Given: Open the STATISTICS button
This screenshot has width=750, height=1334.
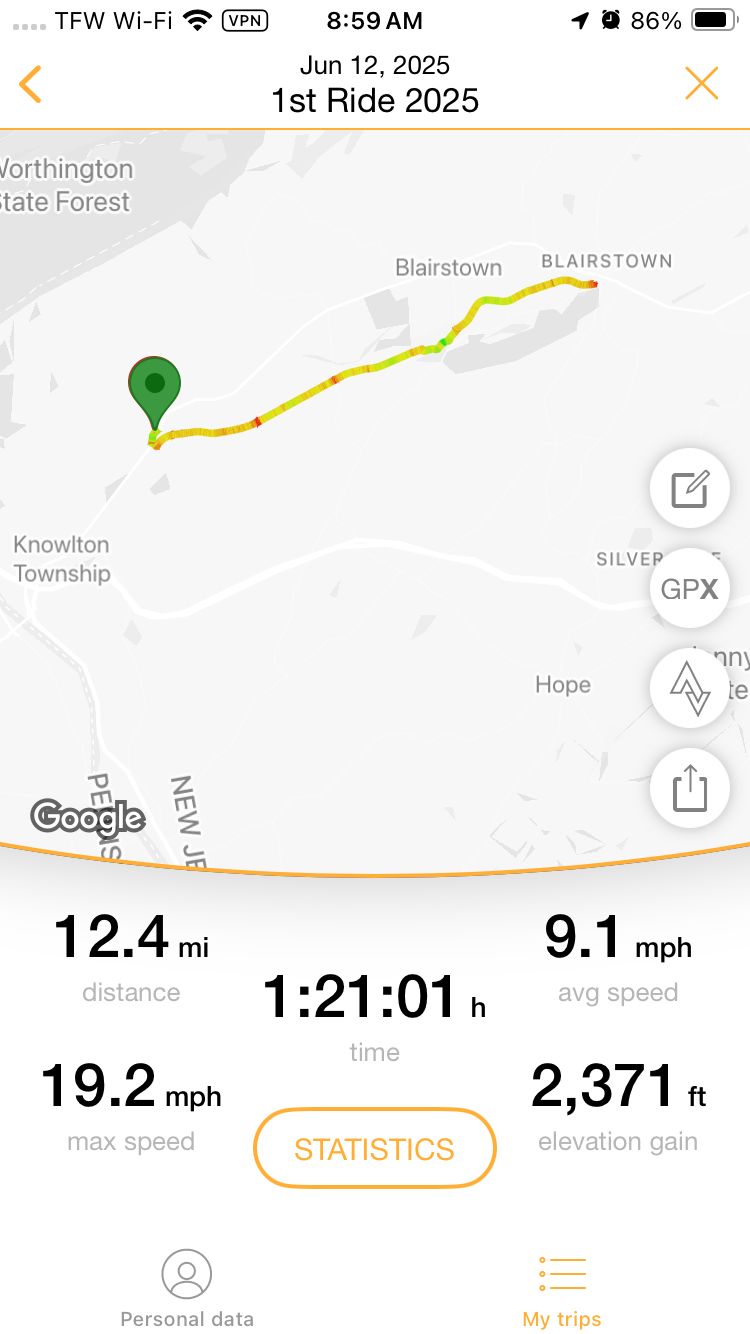Looking at the screenshot, I should point(375,1149).
